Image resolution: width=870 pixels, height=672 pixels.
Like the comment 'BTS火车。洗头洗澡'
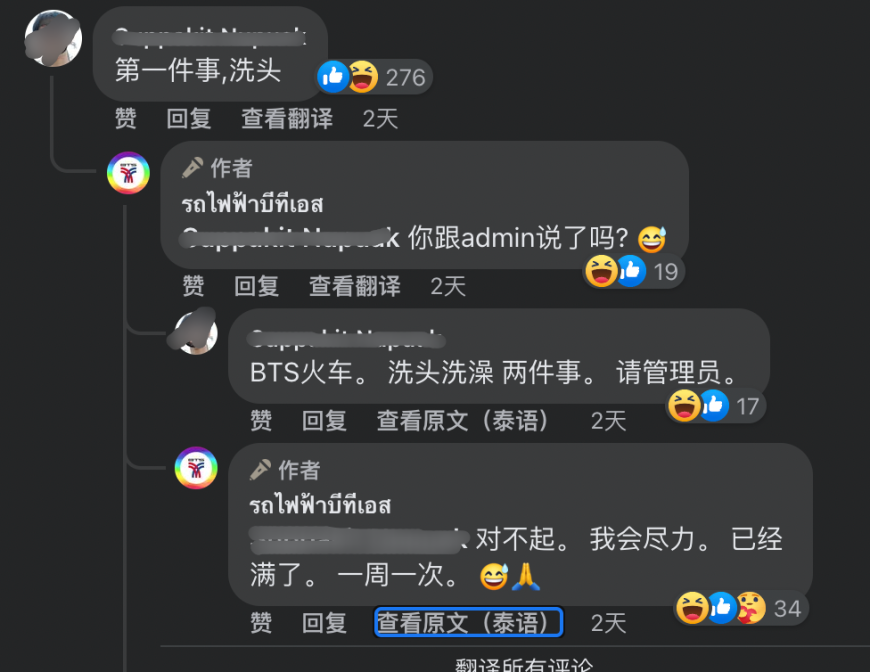[261, 421]
